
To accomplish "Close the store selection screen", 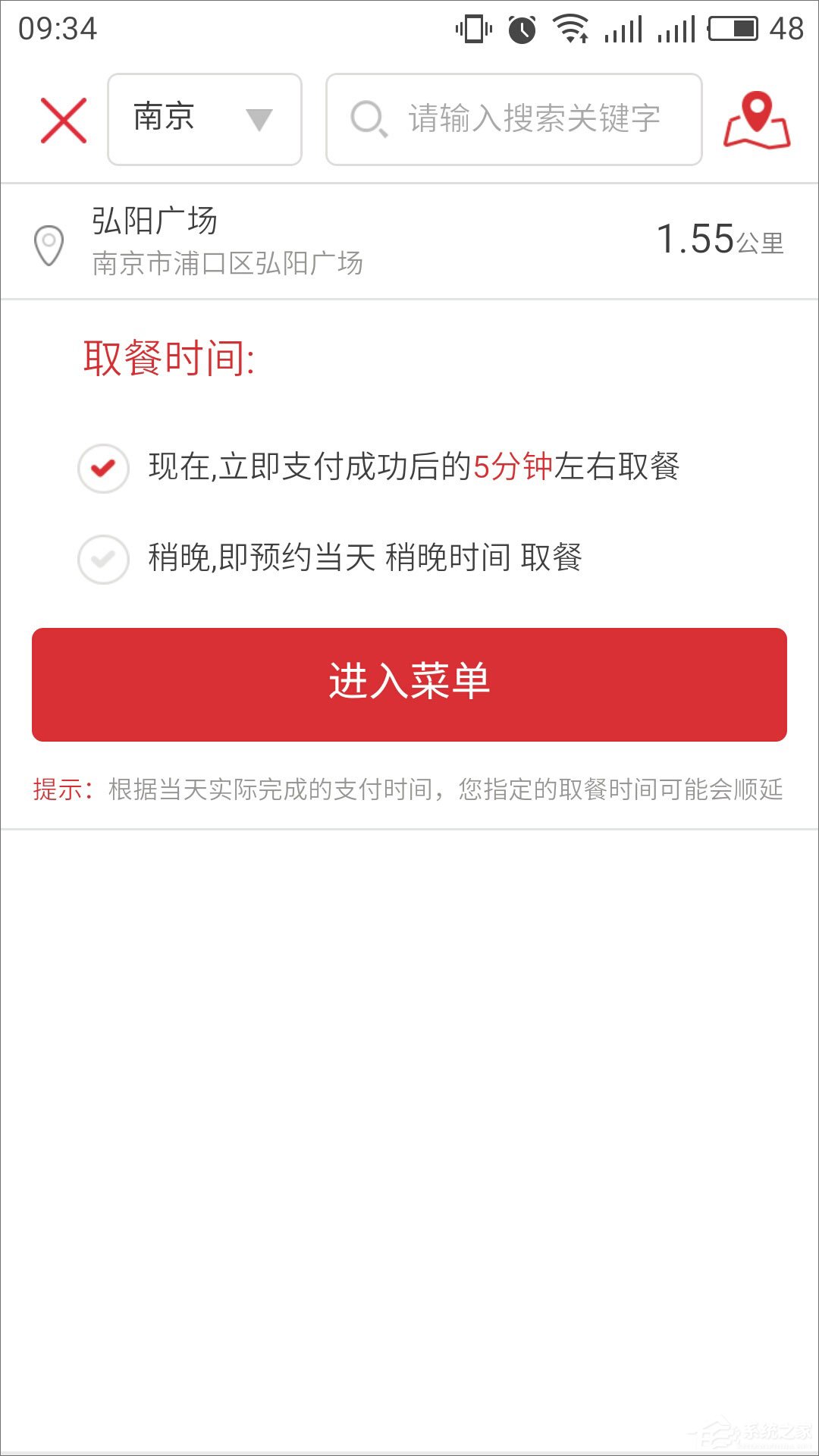I will tap(64, 120).
